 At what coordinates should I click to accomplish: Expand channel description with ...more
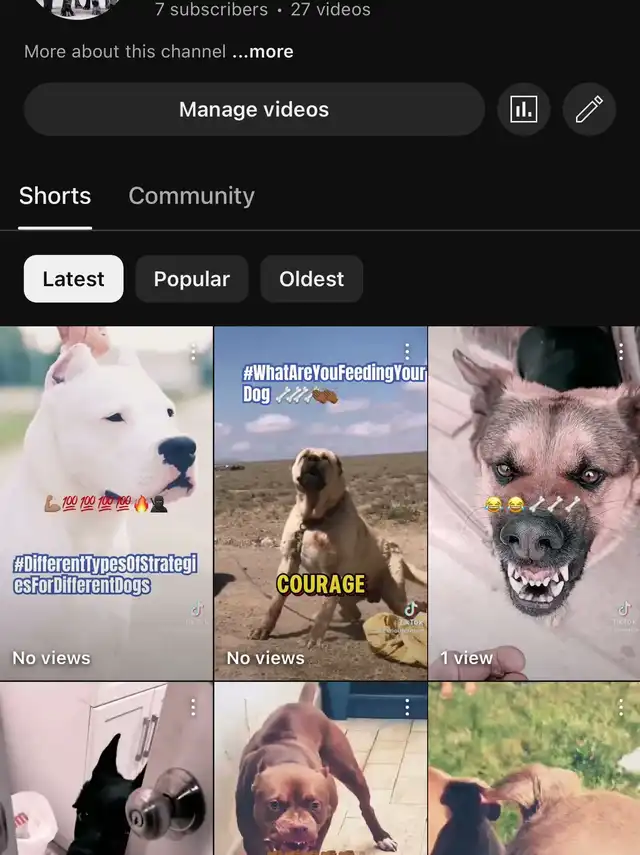(x=263, y=51)
